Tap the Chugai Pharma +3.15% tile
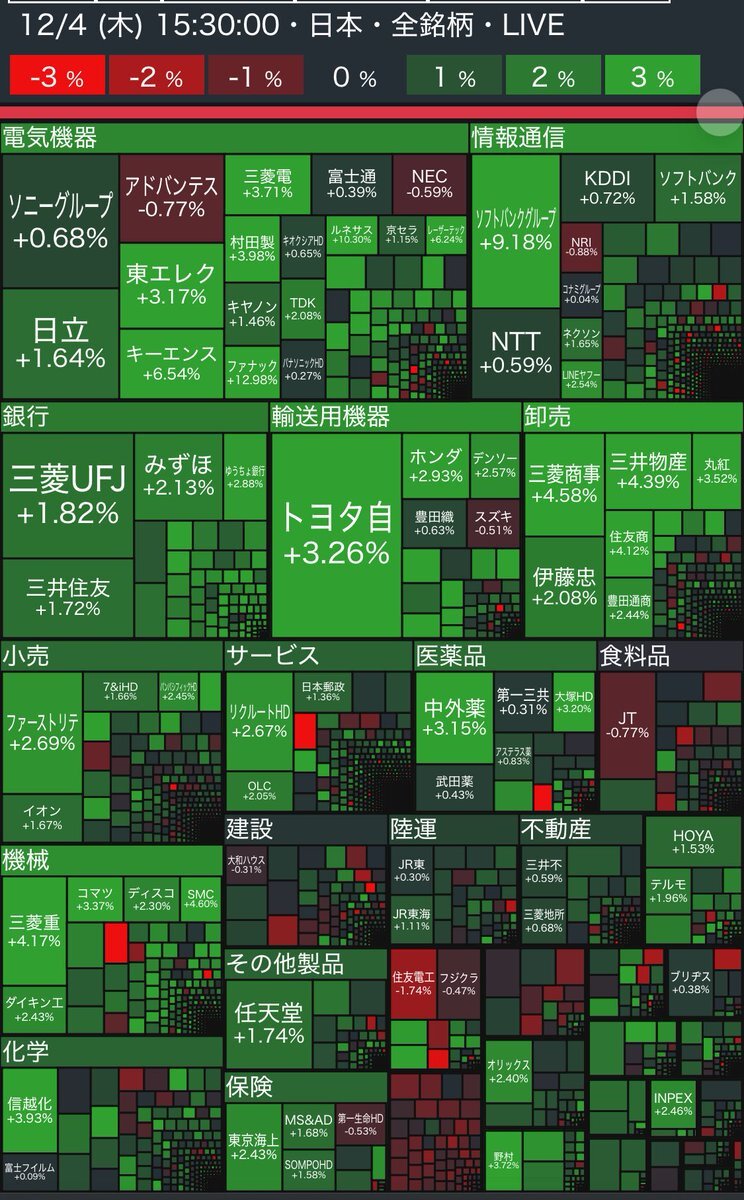 click(x=454, y=718)
